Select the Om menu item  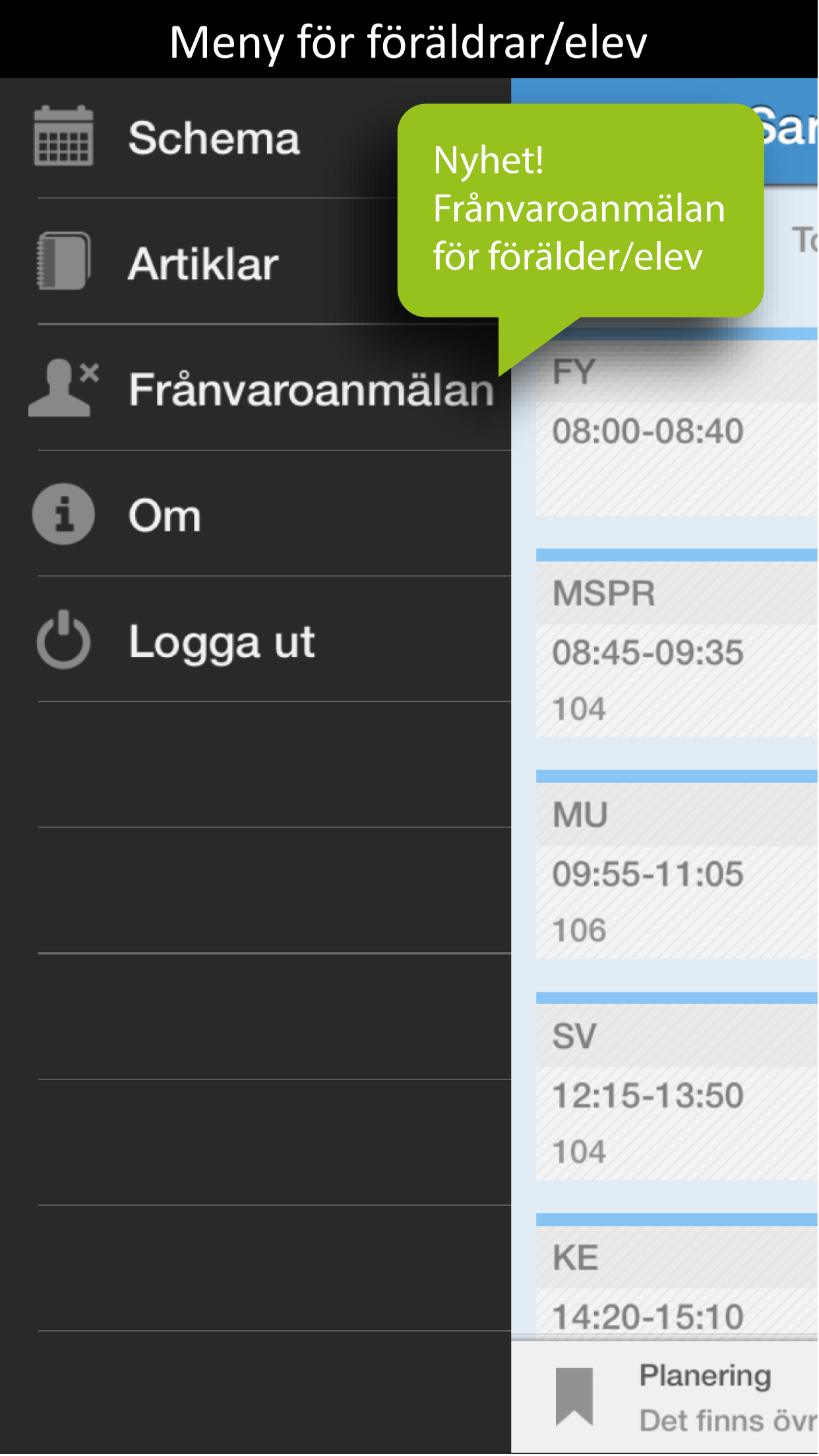[164, 516]
